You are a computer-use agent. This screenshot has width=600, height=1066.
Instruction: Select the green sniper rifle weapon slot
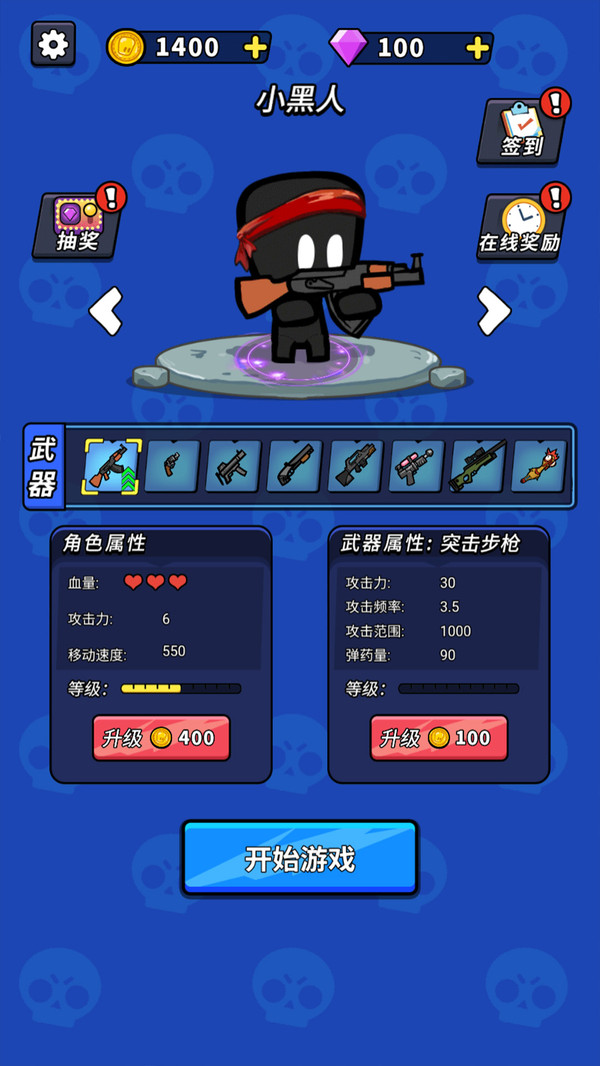point(477,467)
